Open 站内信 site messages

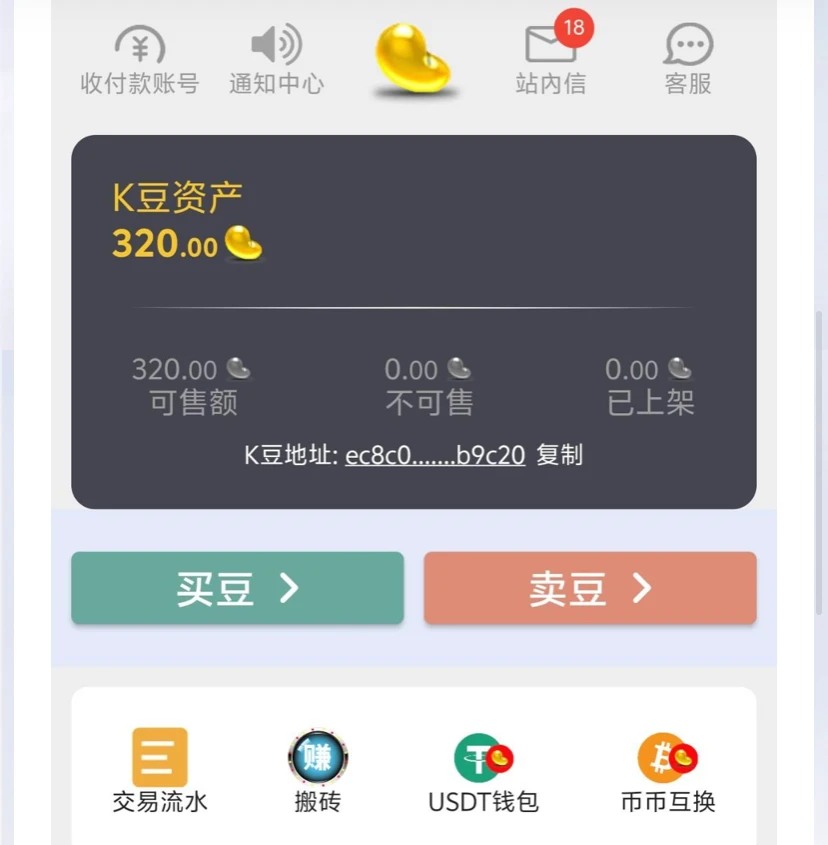pyautogui.click(x=551, y=57)
